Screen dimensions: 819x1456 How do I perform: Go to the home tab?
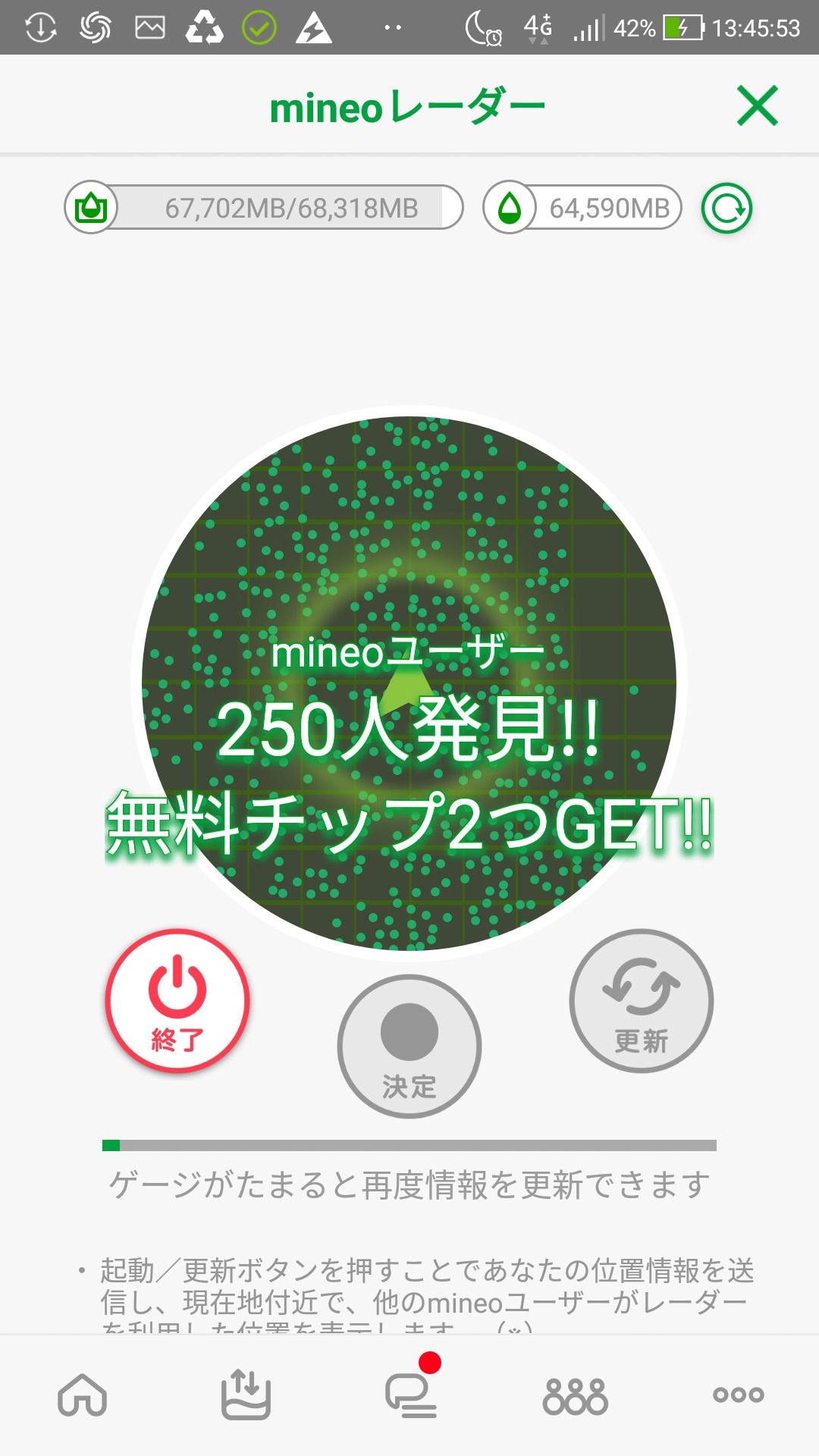(82, 1395)
